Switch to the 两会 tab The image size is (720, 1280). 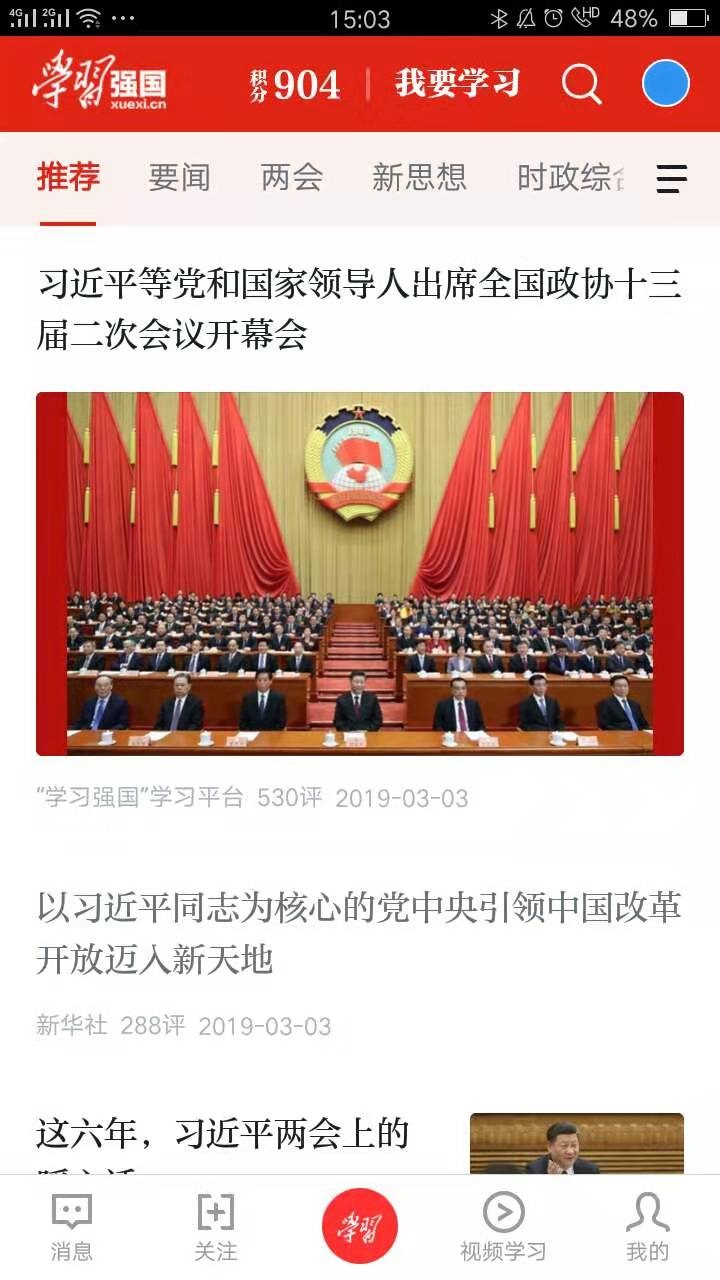pos(291,178)
